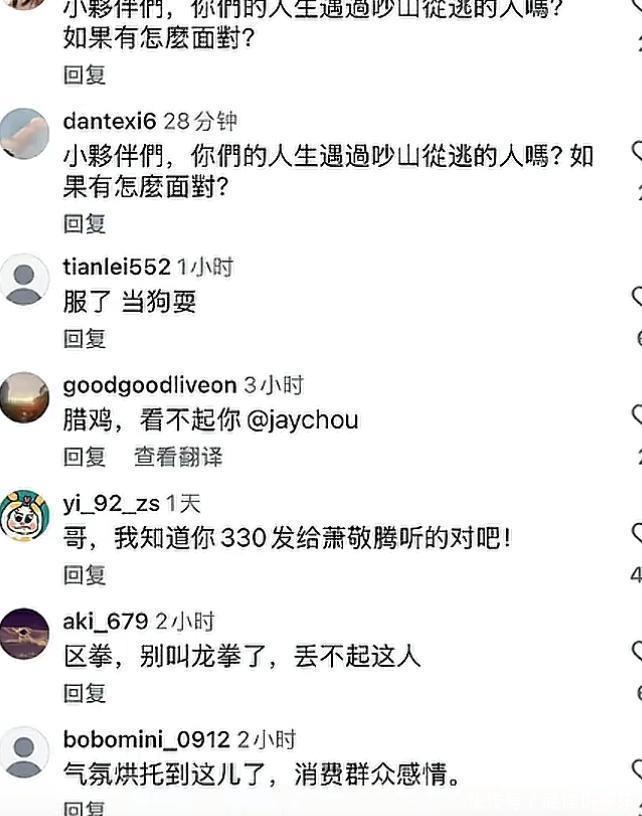
Task: Open yi_92_zs's cartoon avatar
Action: pyautogui.click(x=24, y=515)
